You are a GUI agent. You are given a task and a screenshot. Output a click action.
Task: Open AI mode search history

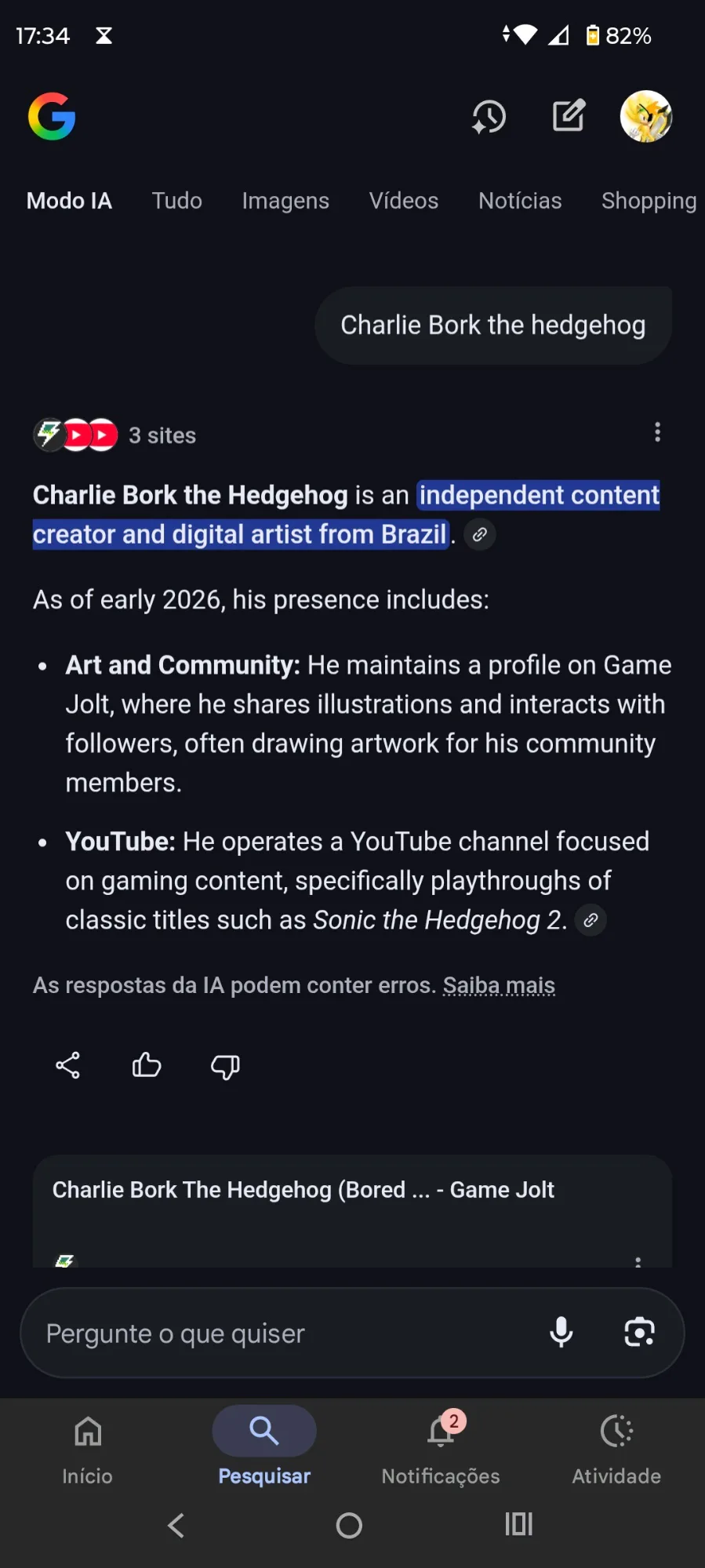489,117
